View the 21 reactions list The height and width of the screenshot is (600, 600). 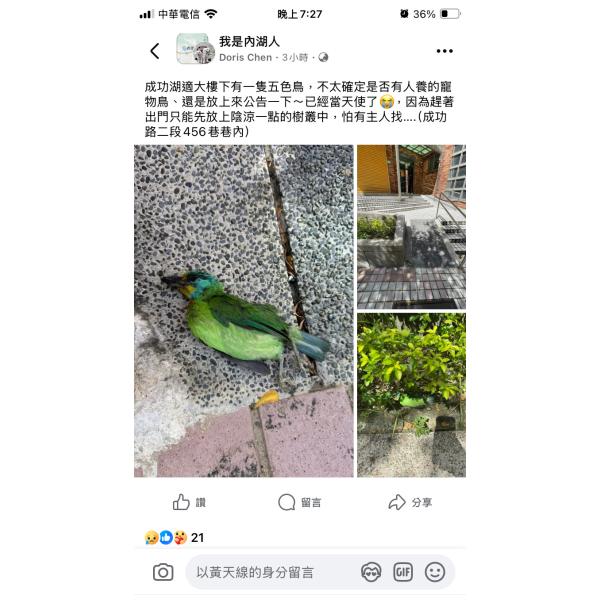(175, 537)
